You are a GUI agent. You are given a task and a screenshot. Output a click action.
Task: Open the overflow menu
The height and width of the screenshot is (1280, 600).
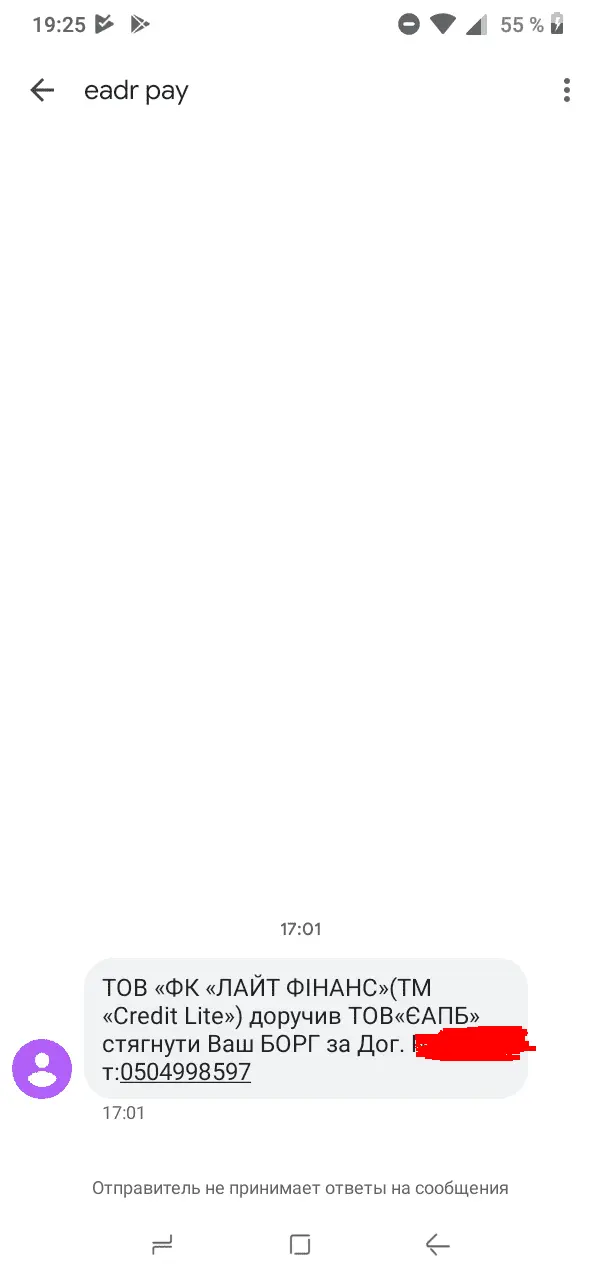(x=566, y=91)
